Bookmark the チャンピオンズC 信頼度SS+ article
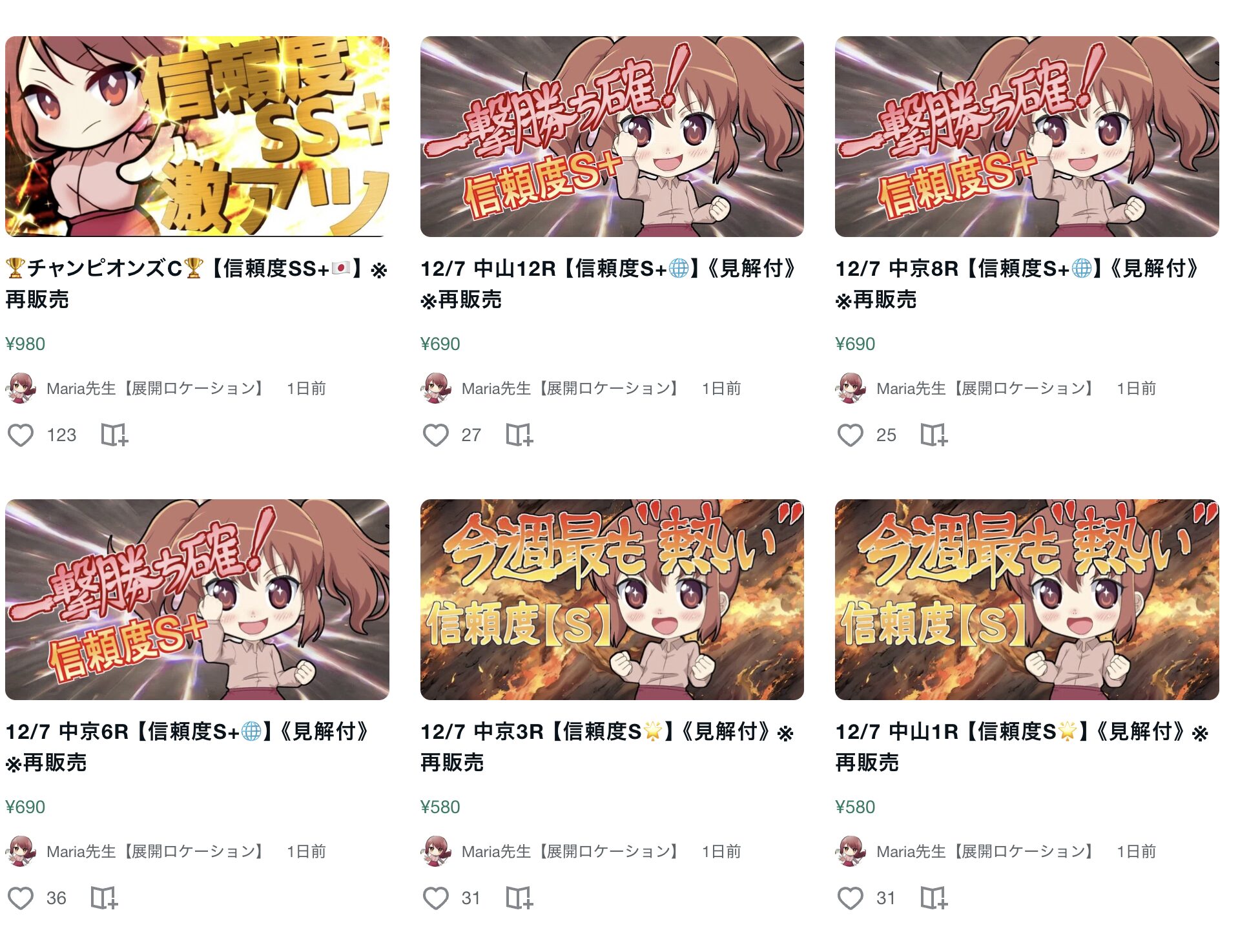 tap(114, 435)
